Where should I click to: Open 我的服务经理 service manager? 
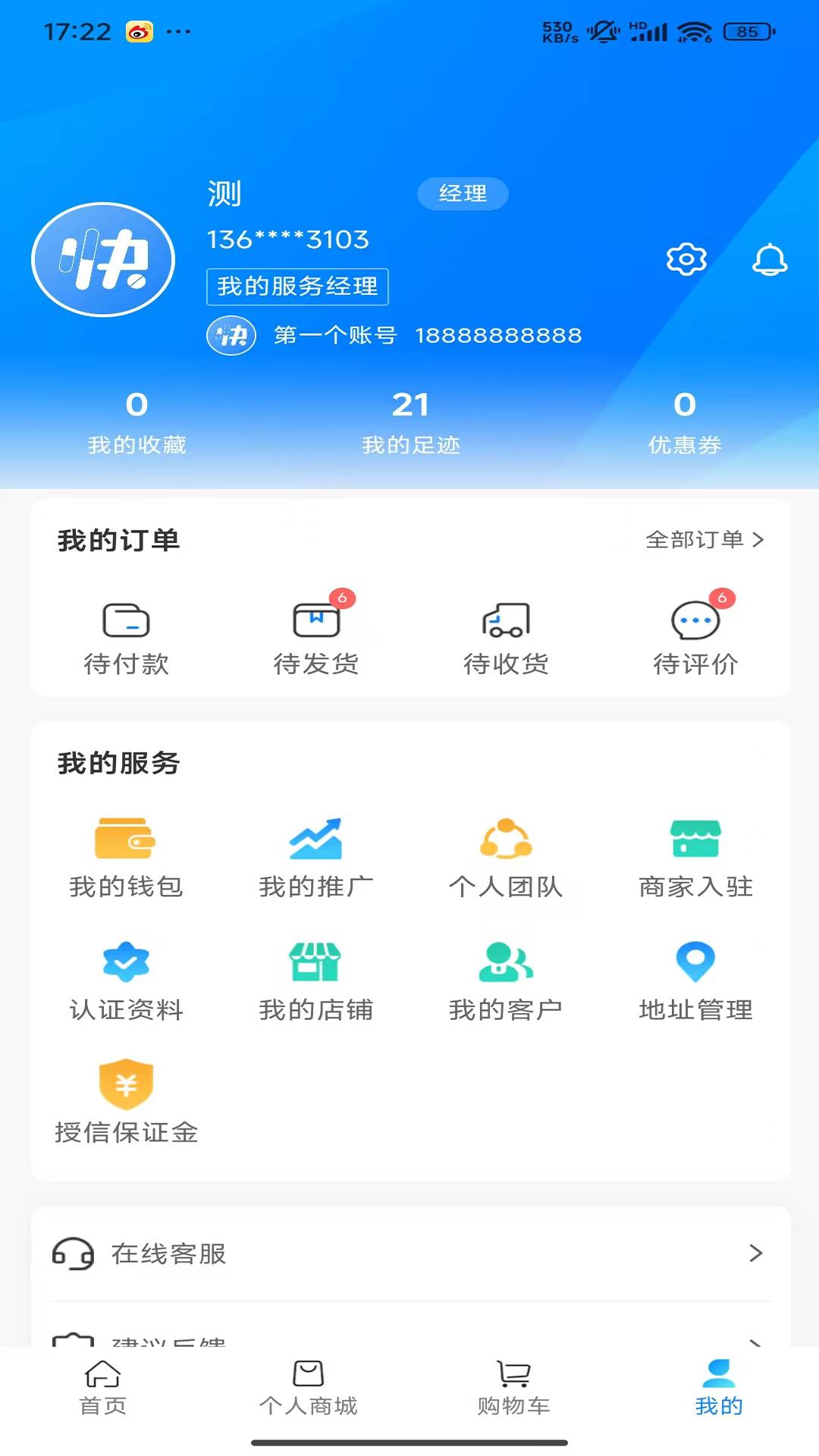(x=297, y=286)
